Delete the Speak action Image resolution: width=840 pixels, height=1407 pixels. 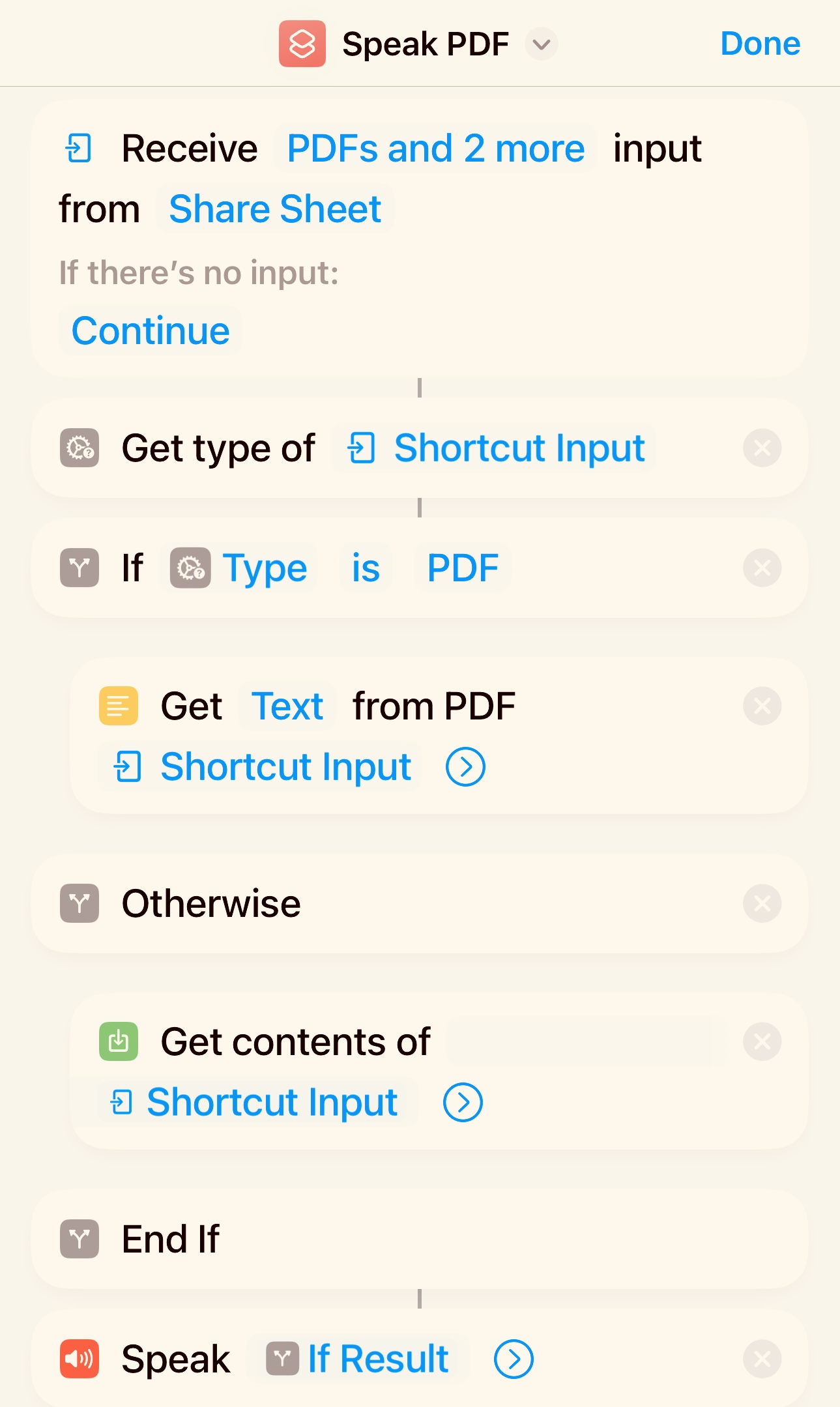tap(762, 1359)
